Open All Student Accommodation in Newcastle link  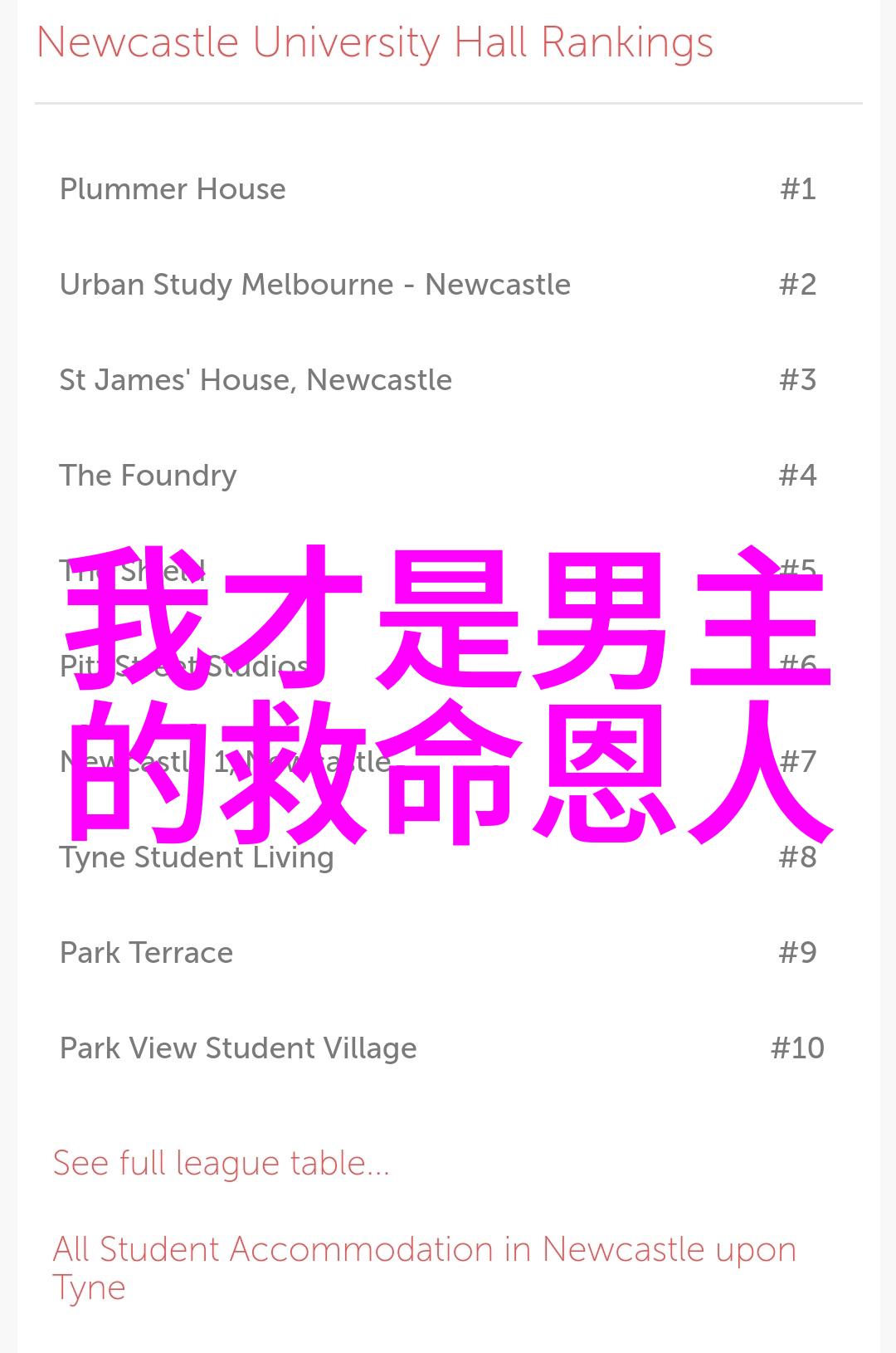[x=423, y=1250]
